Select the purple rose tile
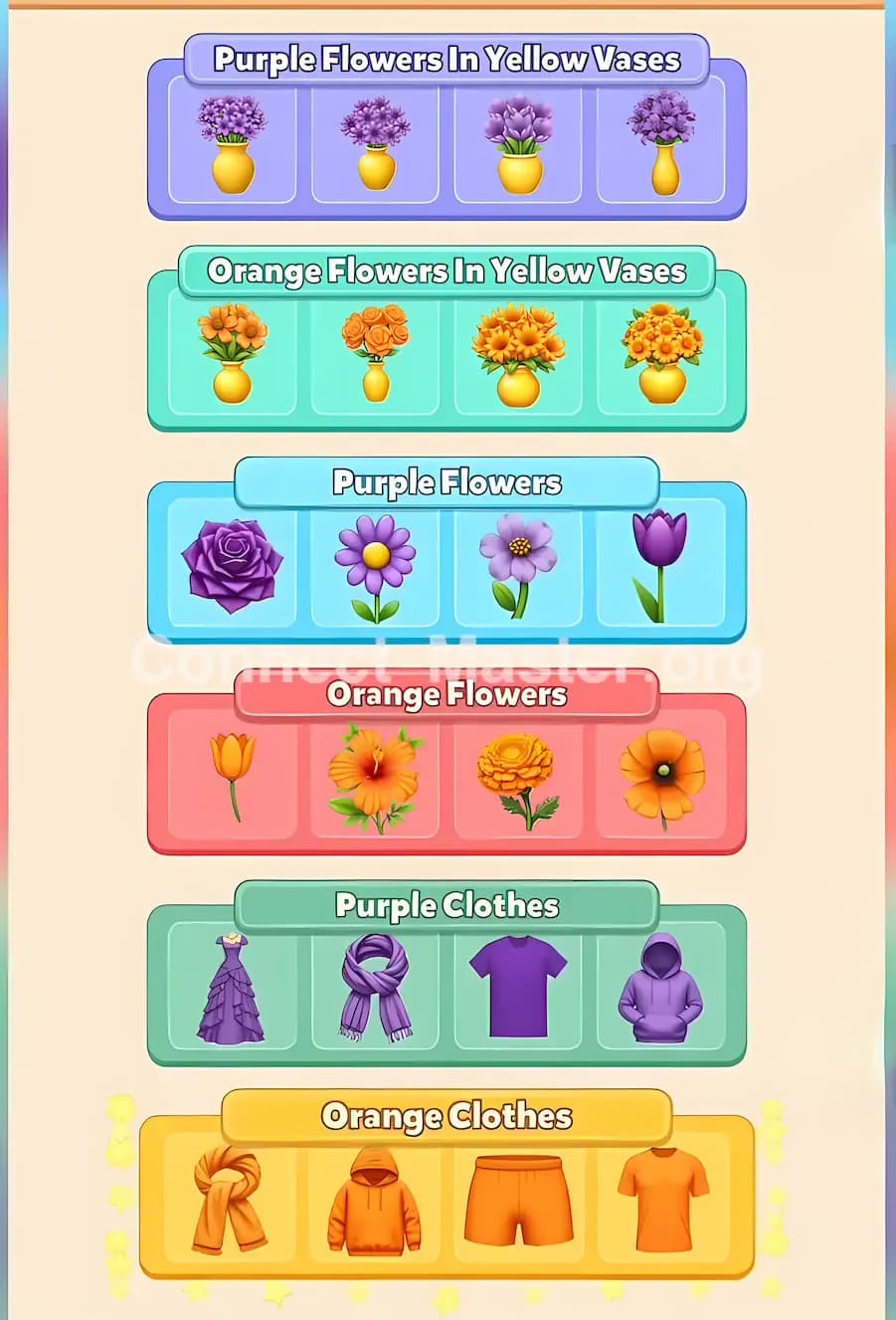Screen dimensions: 896x1320 230,565
